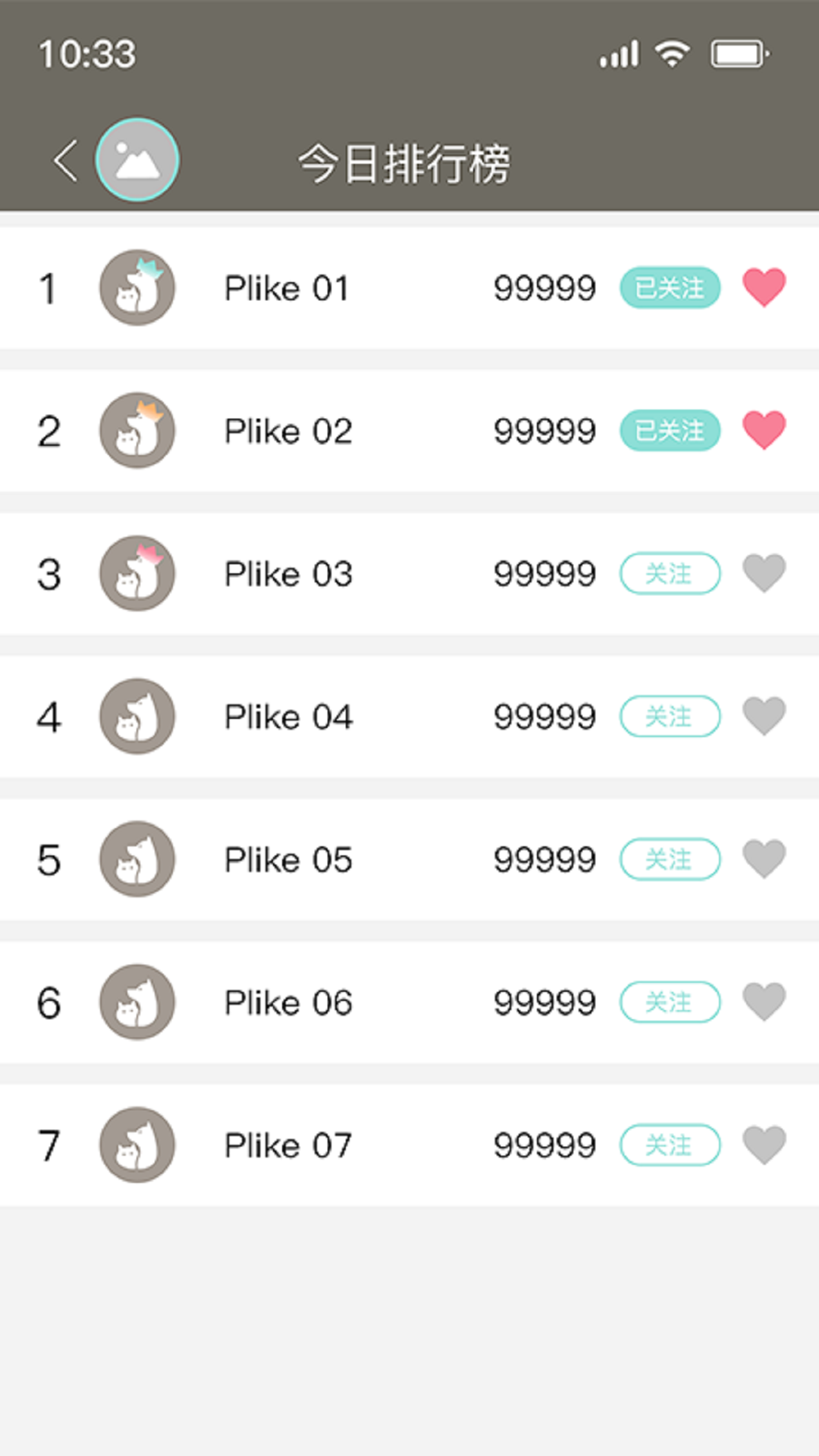Screen dimensions: 819x1456
Task: Follow Plike 04
Action: [x=670, y=717]
